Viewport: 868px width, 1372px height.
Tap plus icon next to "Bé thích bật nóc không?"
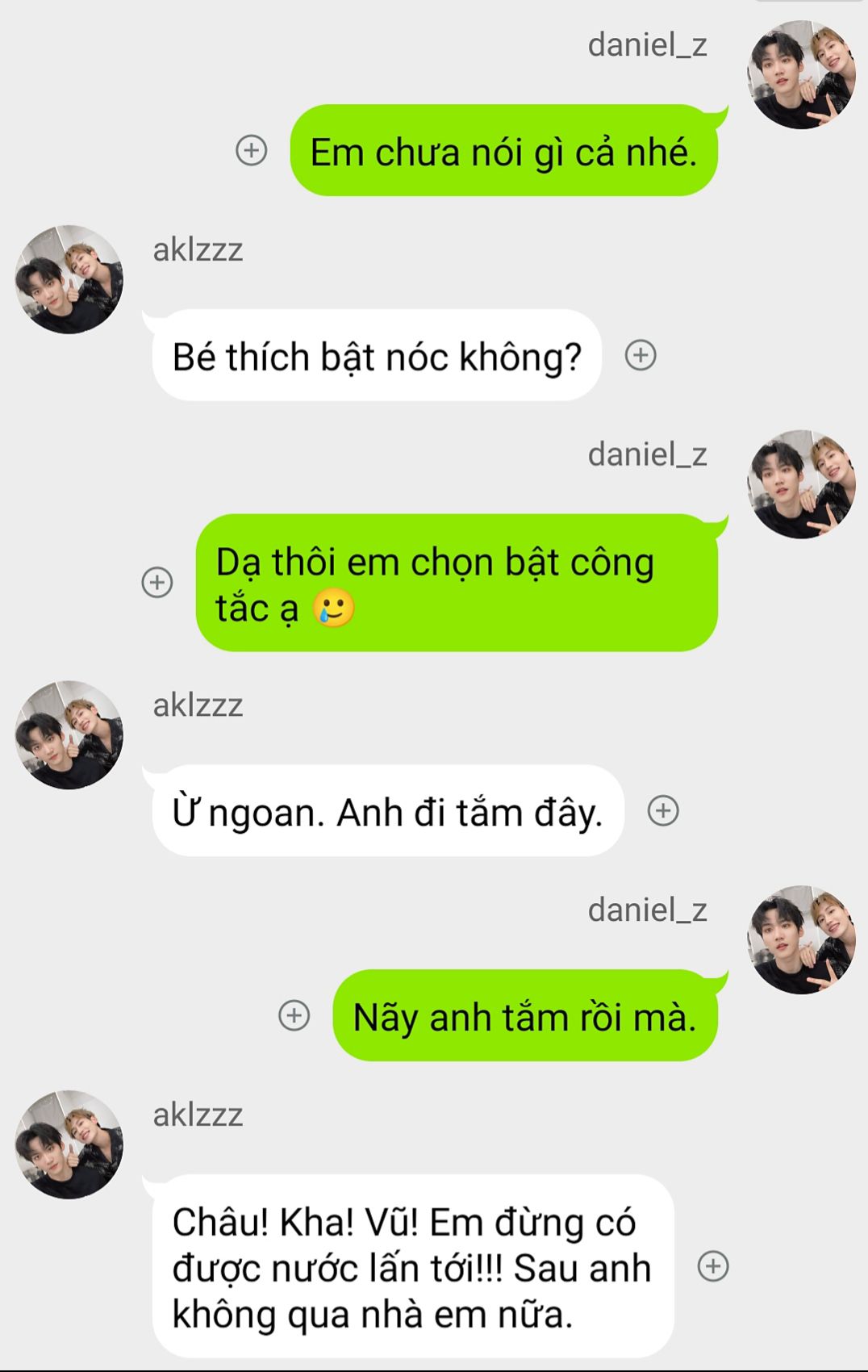tap(641, 355)
